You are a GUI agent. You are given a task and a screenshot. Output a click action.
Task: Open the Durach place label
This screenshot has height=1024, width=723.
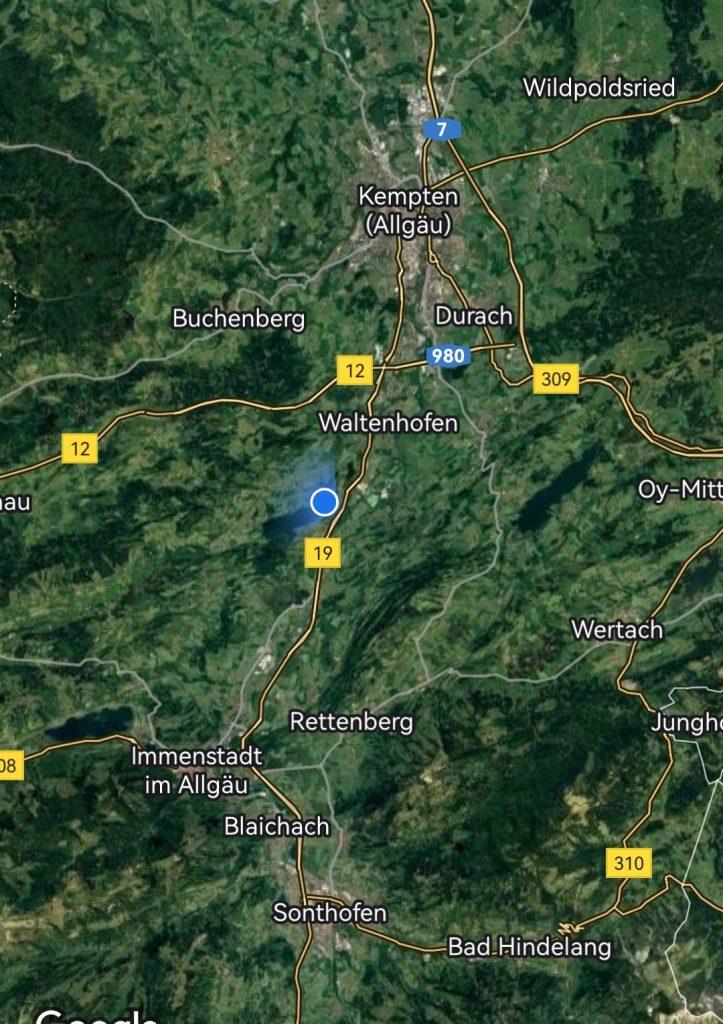[474, 316]
